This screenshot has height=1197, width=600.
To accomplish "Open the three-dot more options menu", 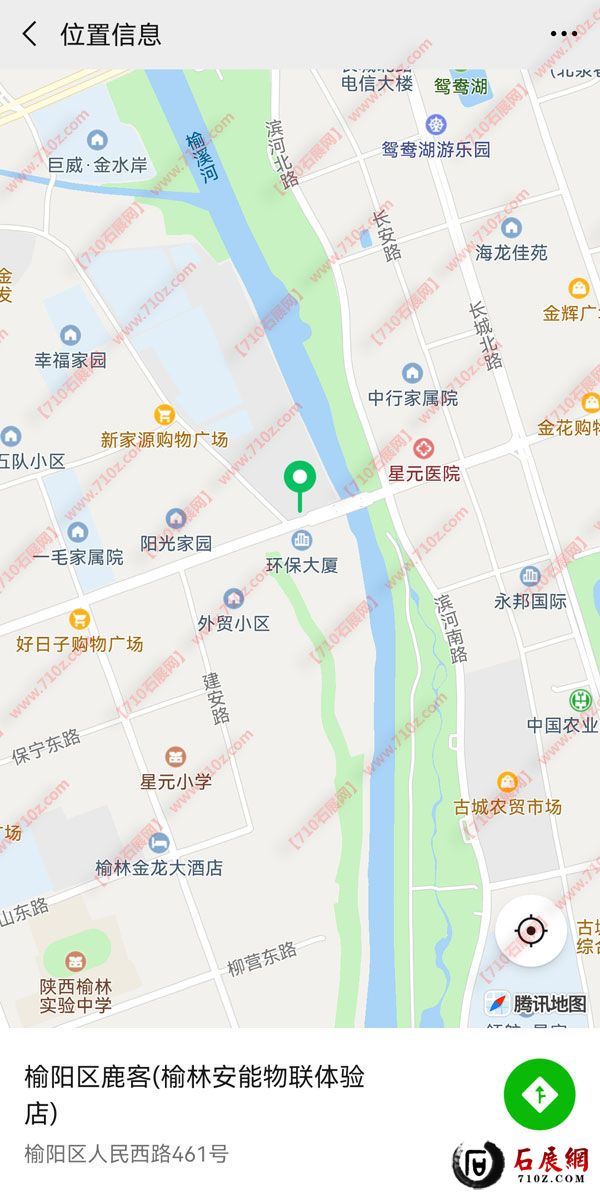I will click(x=564, y=34).
